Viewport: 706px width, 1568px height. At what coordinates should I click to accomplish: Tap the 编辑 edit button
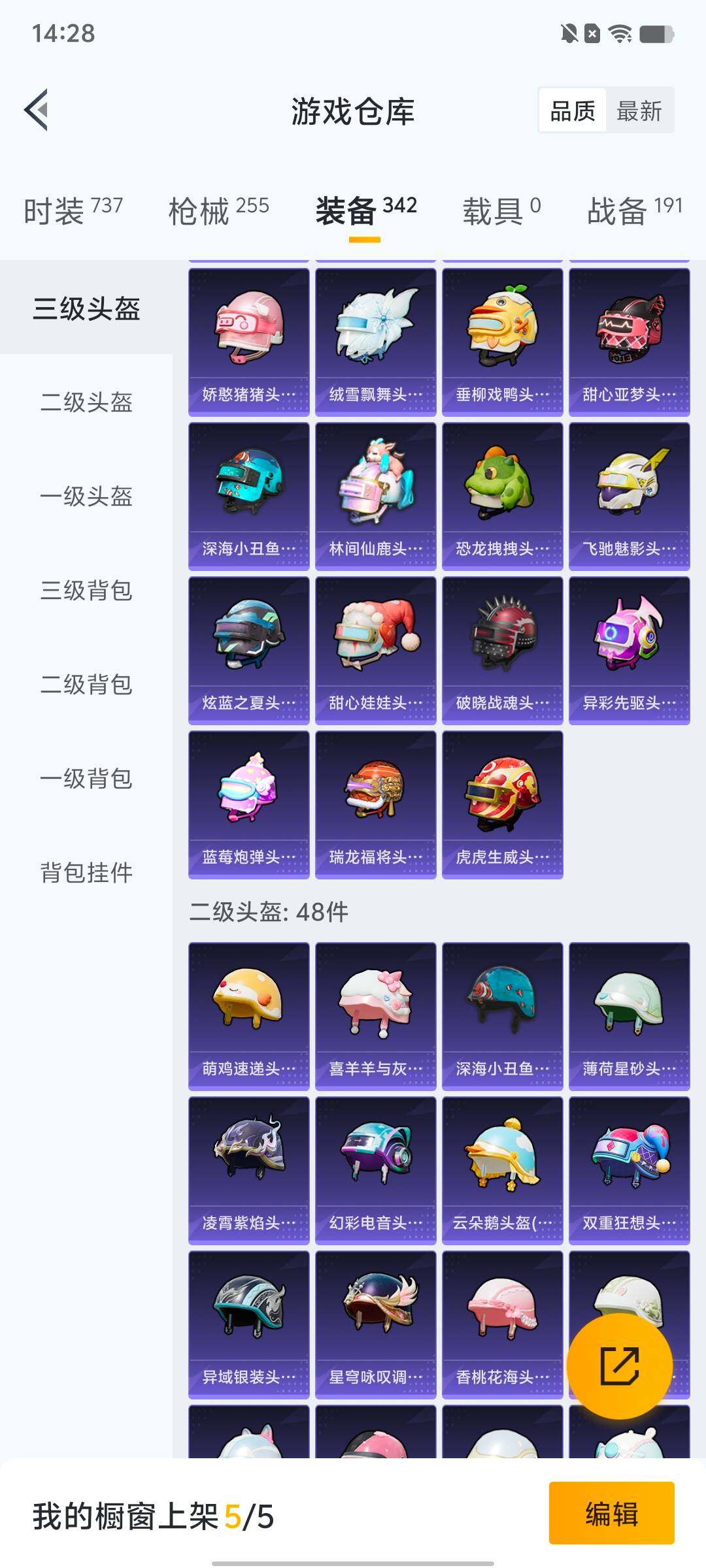pyautogui.click(x=613, y=1516)
